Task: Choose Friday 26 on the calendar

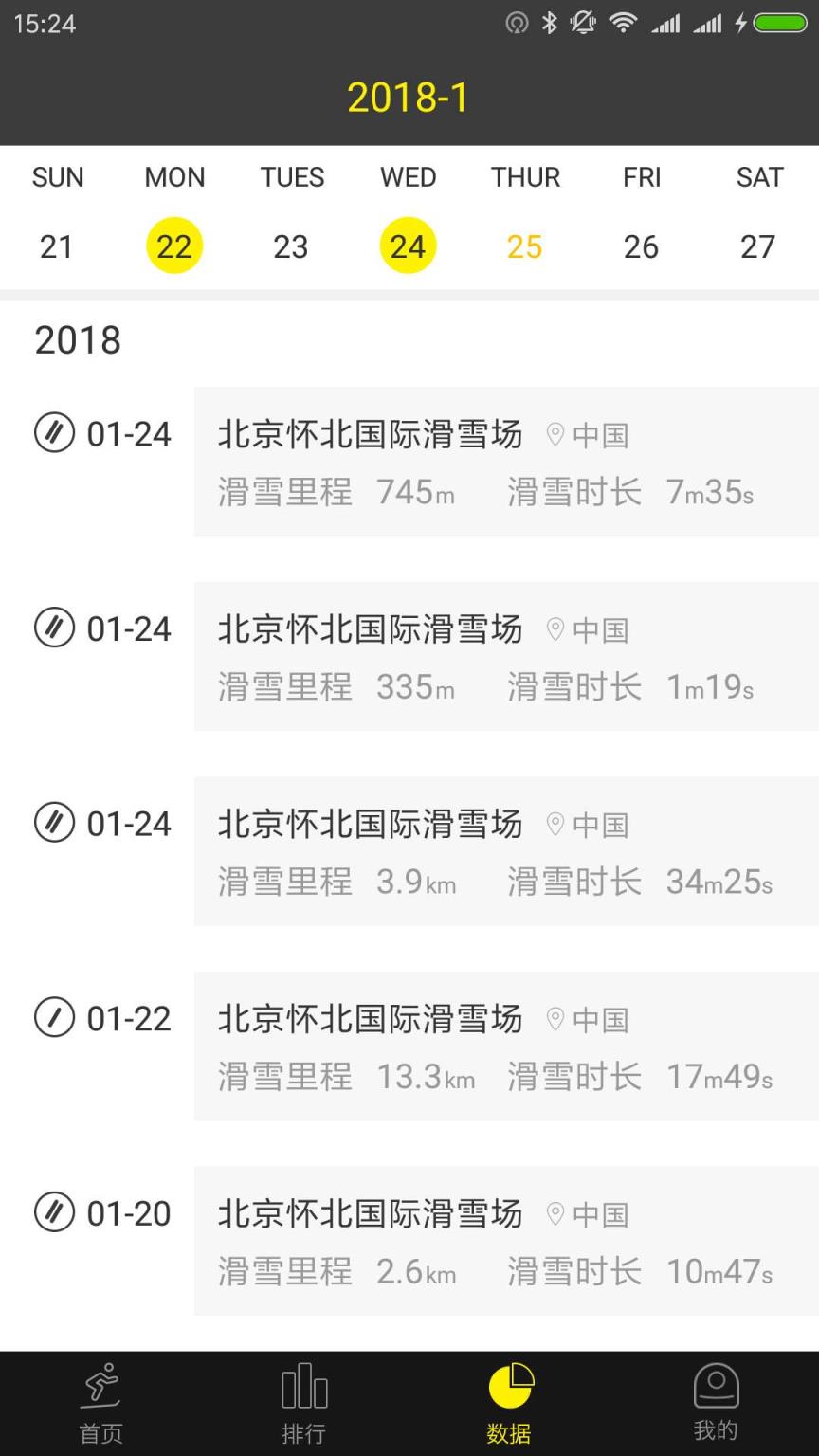Action: click(642, 246)
